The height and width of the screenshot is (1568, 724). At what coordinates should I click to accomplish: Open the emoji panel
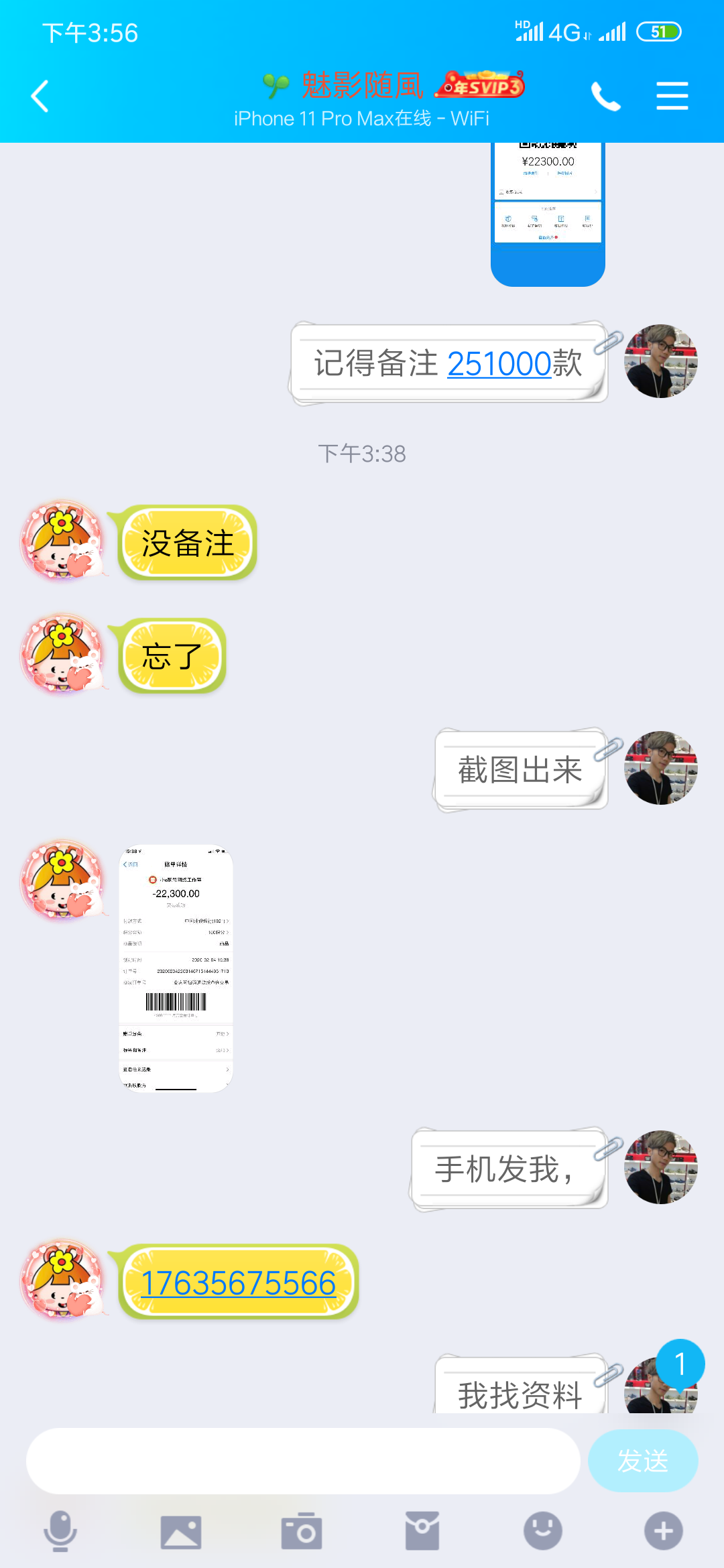tap(542, 1531)
